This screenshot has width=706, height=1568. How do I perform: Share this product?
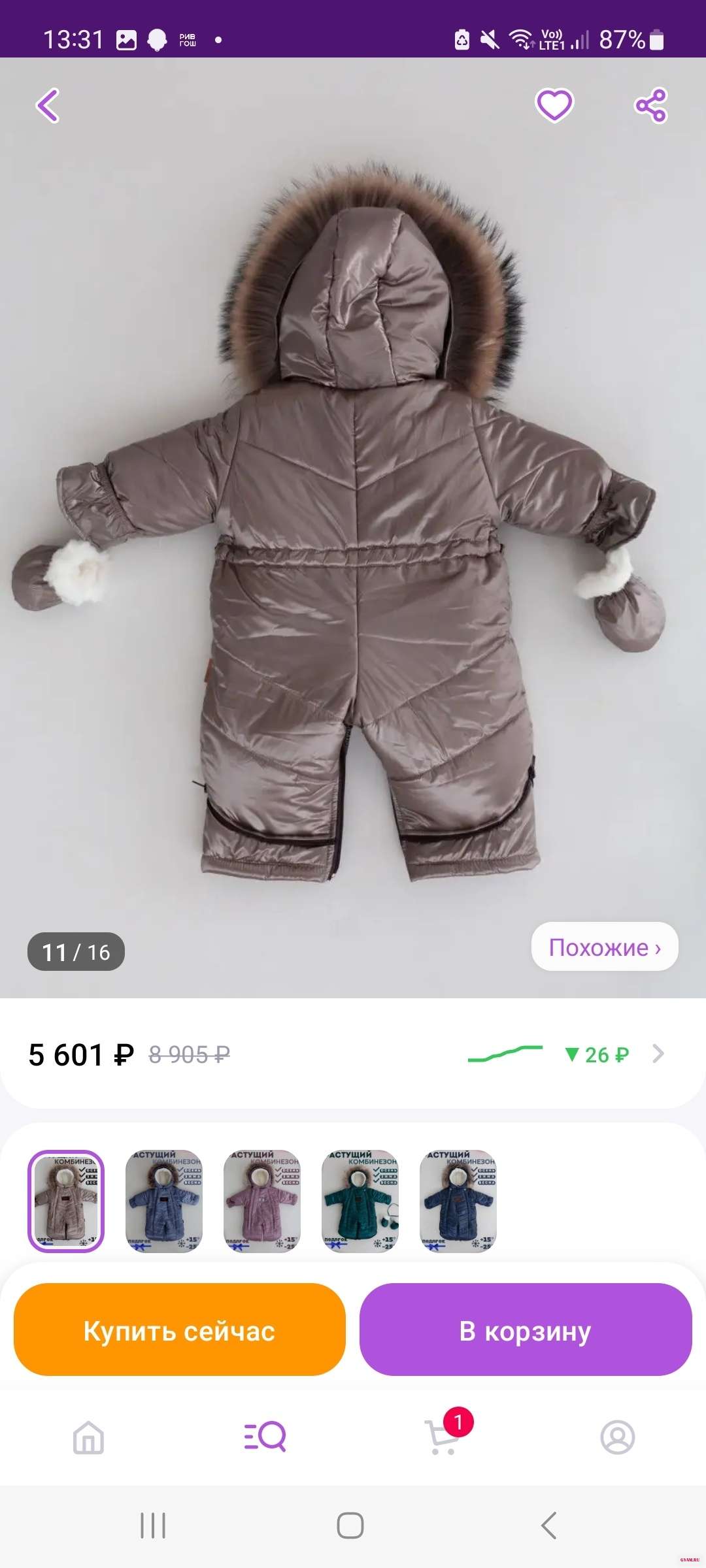tap(650, 105)
